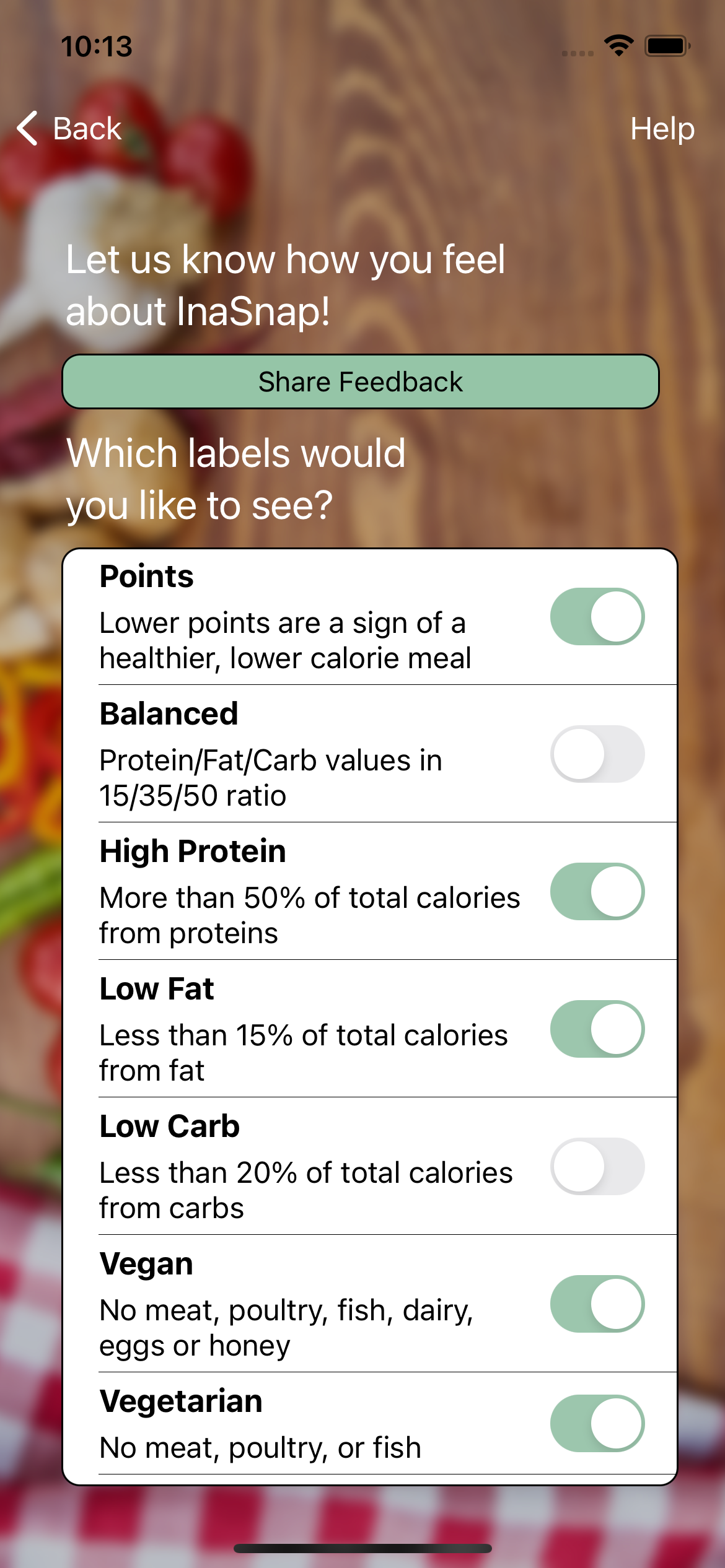This screenshot has width=725, height=1568.
Task: Turn on the Low Carb label
Action: click(x=597, y=1167)
